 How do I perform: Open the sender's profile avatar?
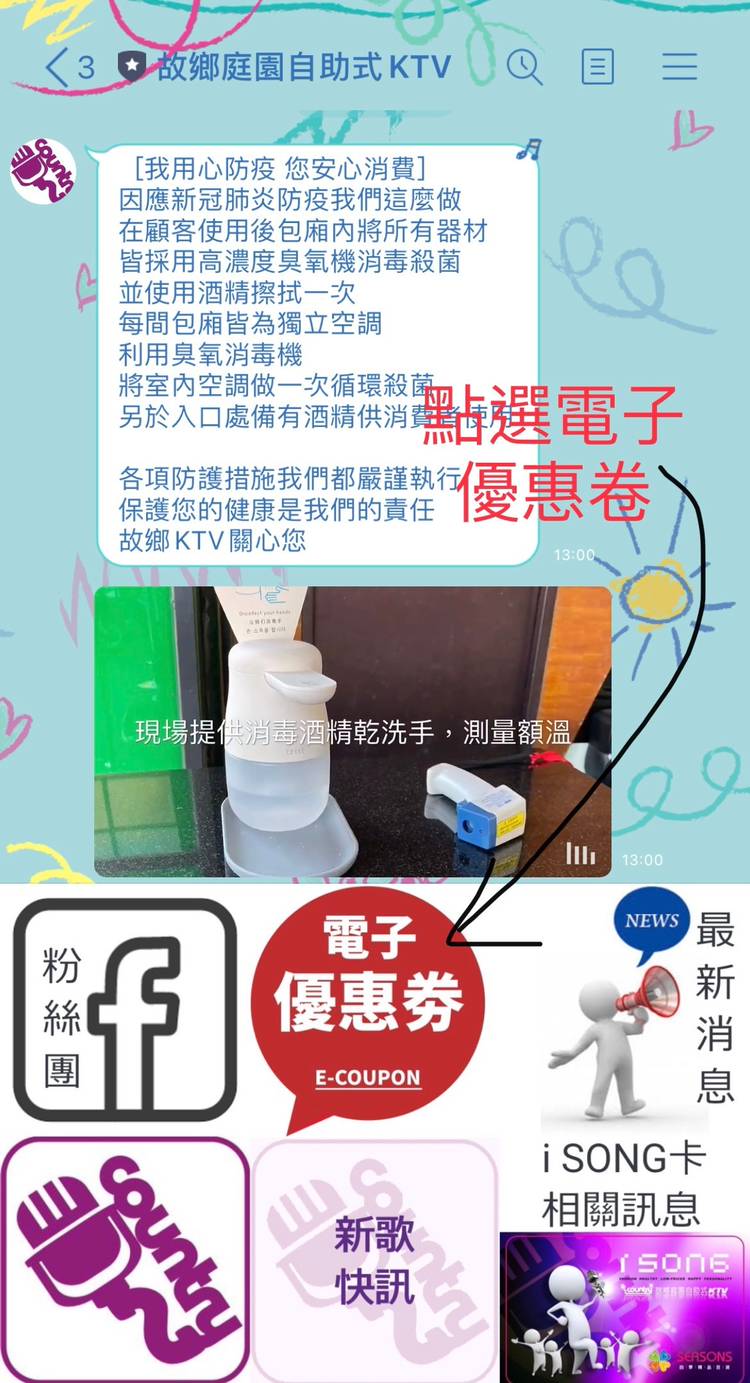[x=42, y=172]
